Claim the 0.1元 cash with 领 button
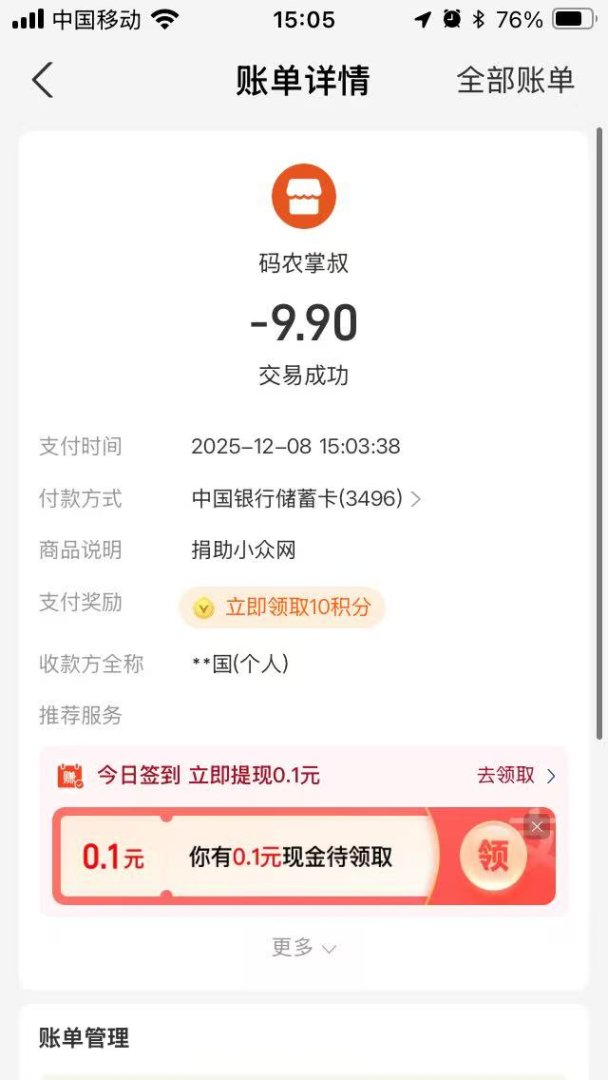Viewport: 608px width, 1080px height. click(492, 856)
